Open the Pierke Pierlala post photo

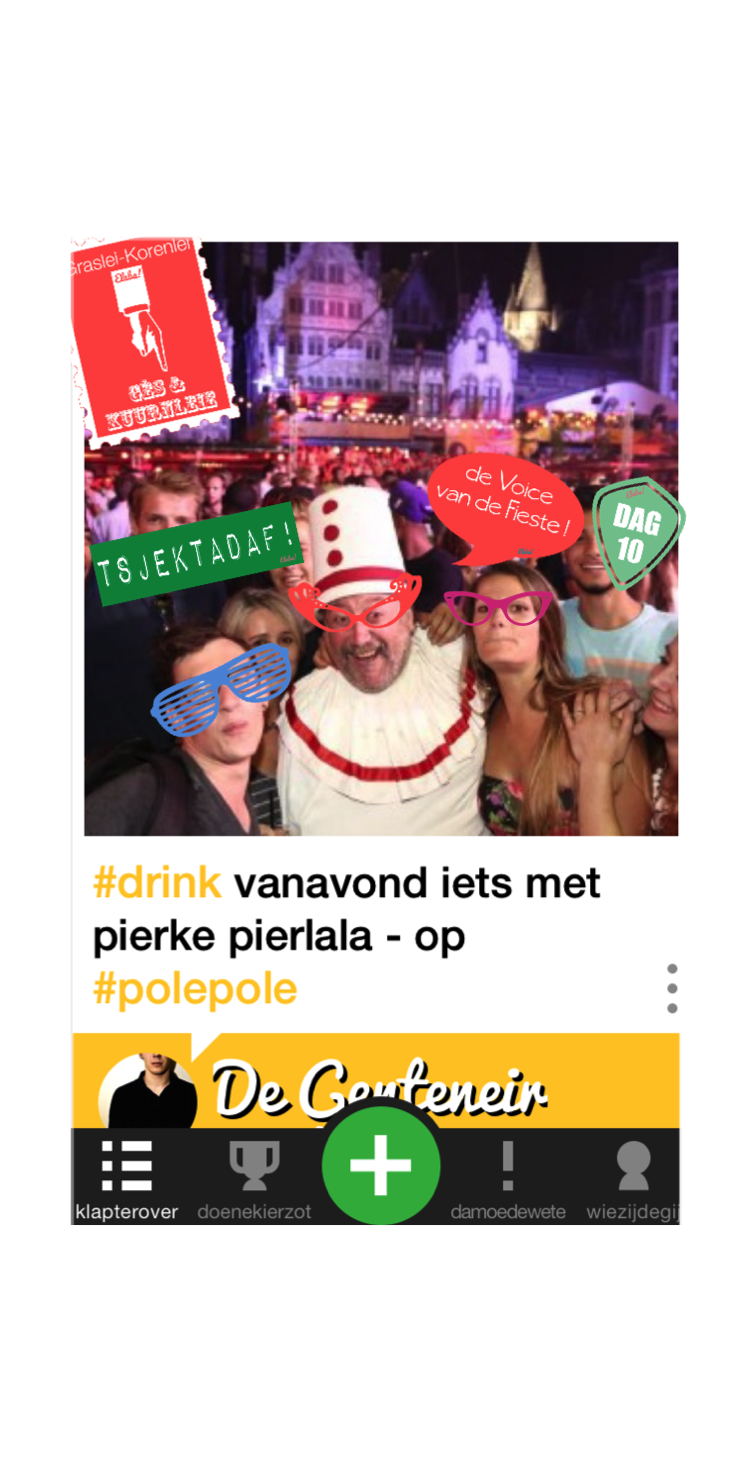(x=380, y=540)
